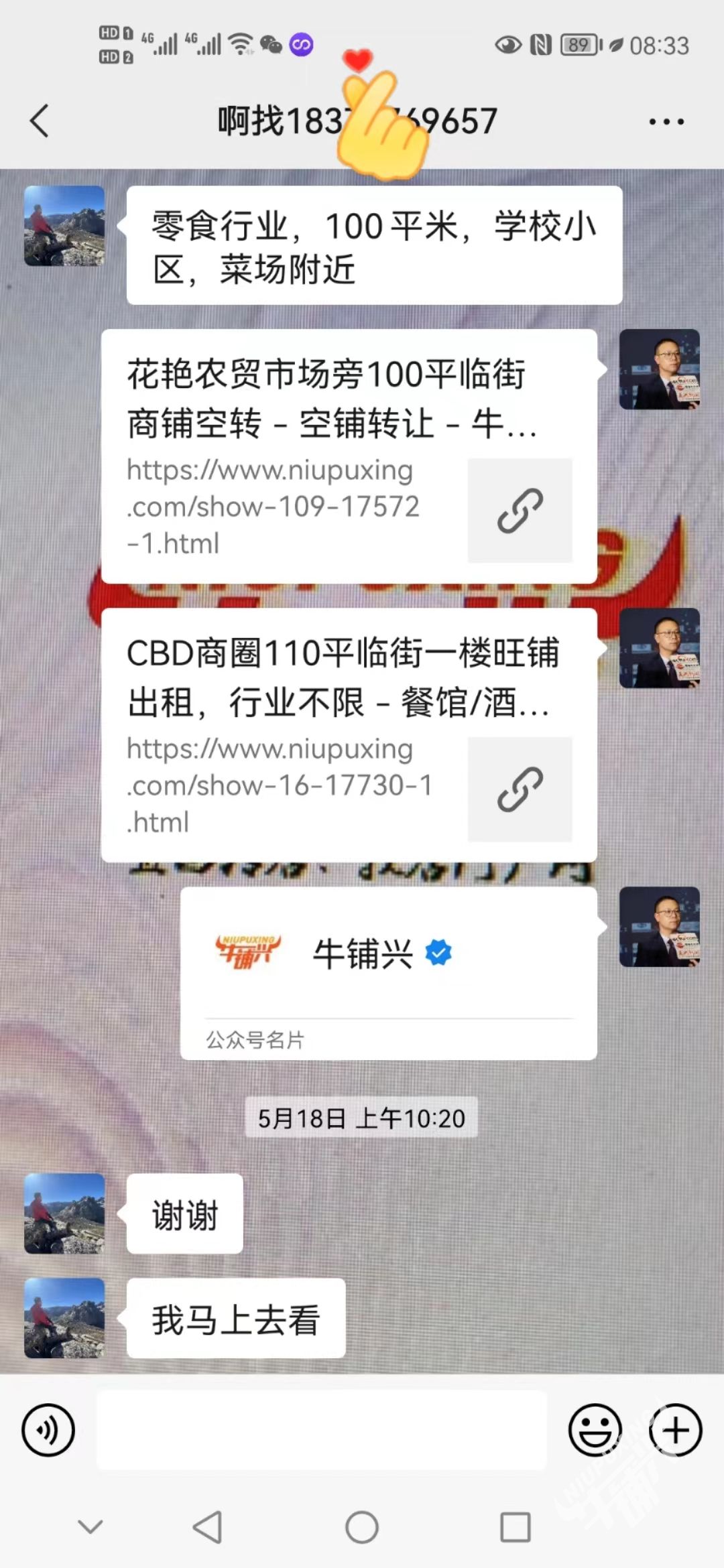Open the plus attachments menu
The height and width of the screenshot is (1568, 724).
675,1429
